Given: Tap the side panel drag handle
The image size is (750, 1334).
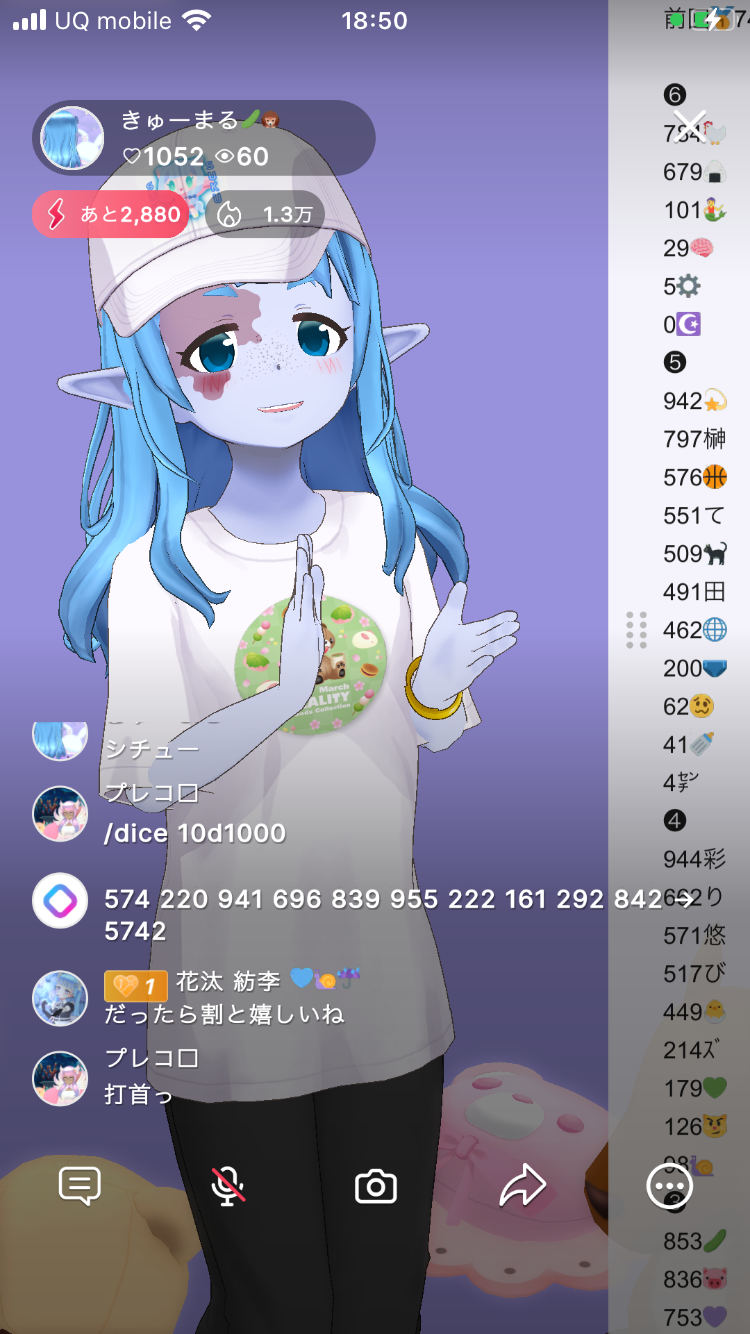Looking at the screenshot, I should coord(636,630).
